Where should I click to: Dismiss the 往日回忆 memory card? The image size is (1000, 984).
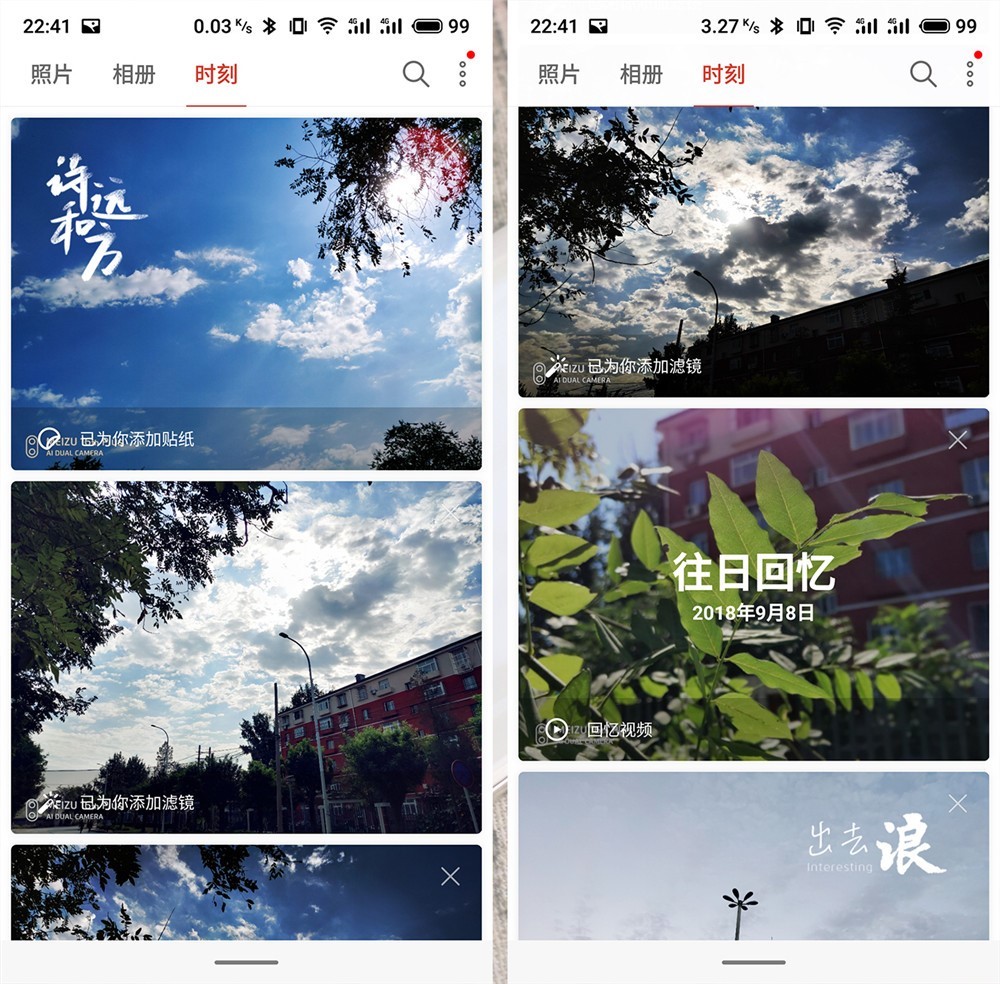point(957,440)
